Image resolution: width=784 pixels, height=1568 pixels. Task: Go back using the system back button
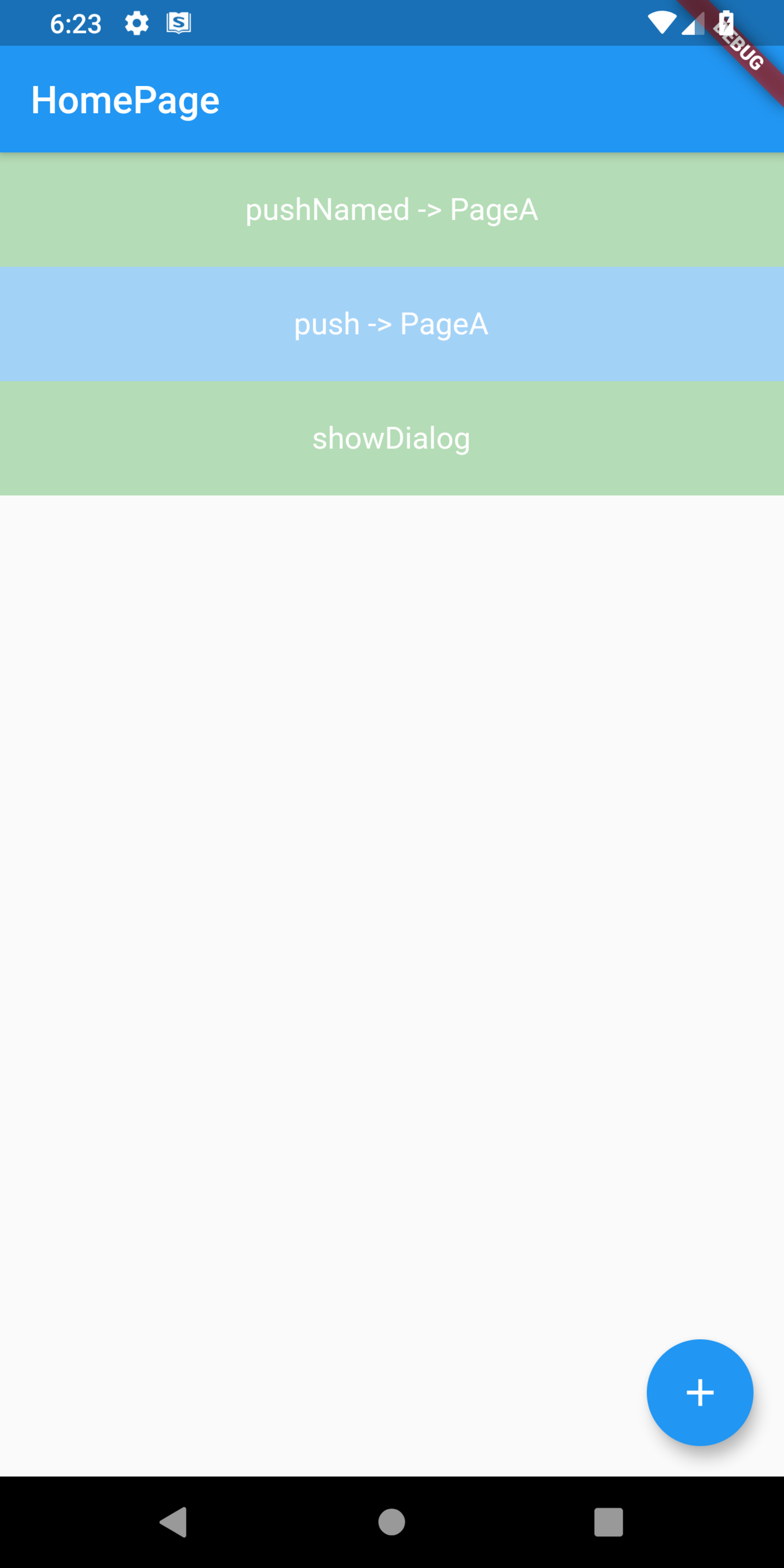point(174,1521)
